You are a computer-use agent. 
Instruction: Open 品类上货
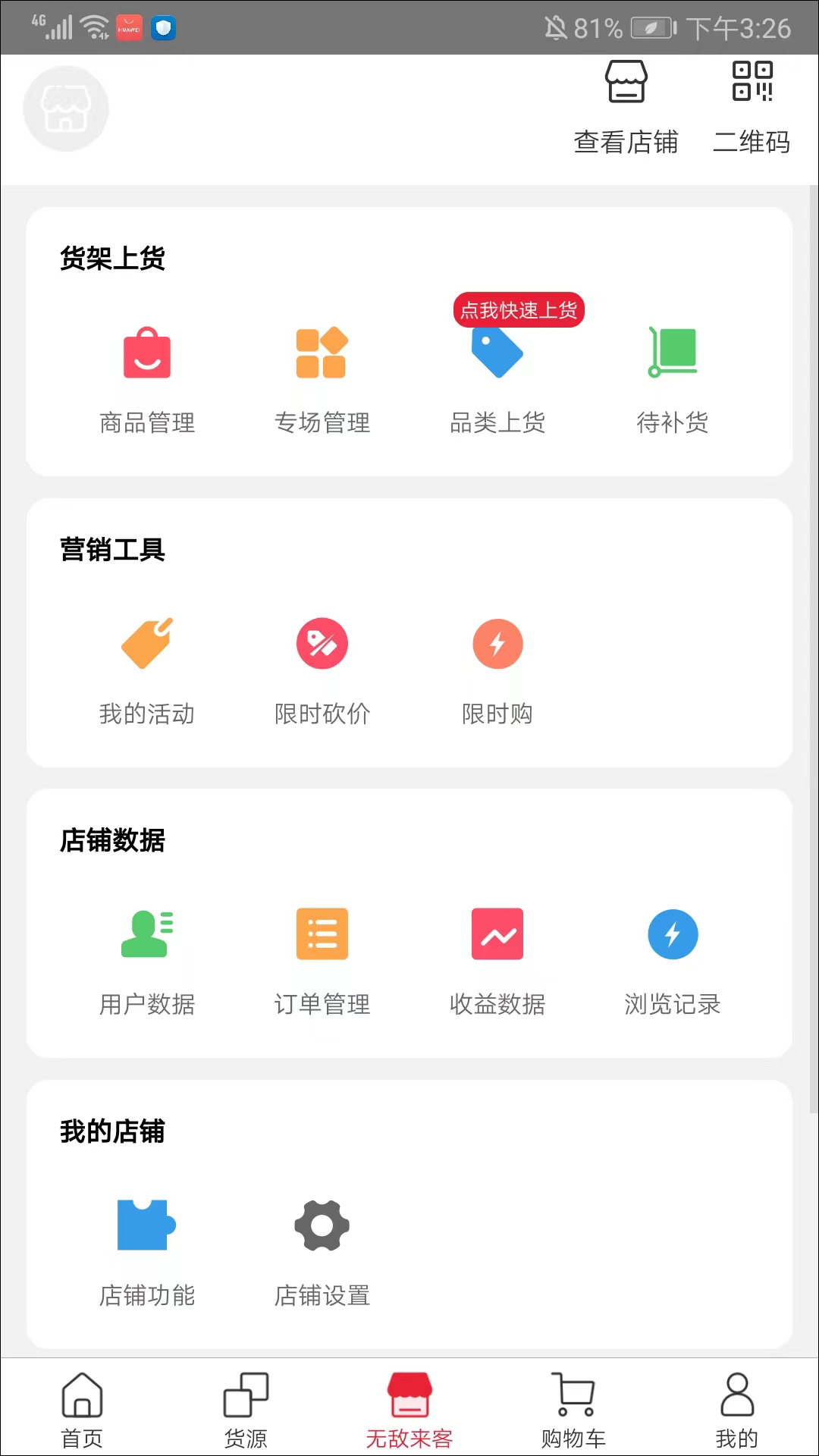[x=497, y=379]
